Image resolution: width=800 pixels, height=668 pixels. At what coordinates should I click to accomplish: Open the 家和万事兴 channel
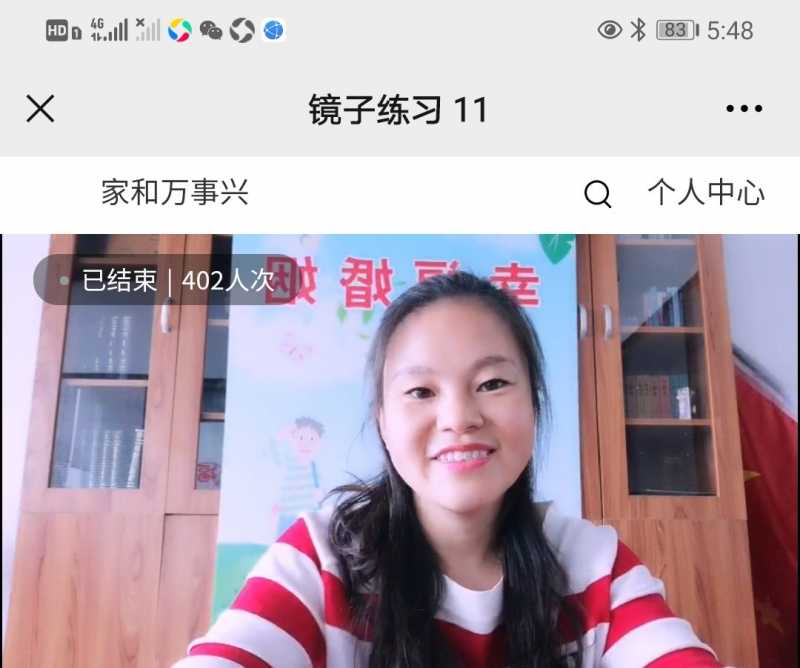tap(175, 192)
